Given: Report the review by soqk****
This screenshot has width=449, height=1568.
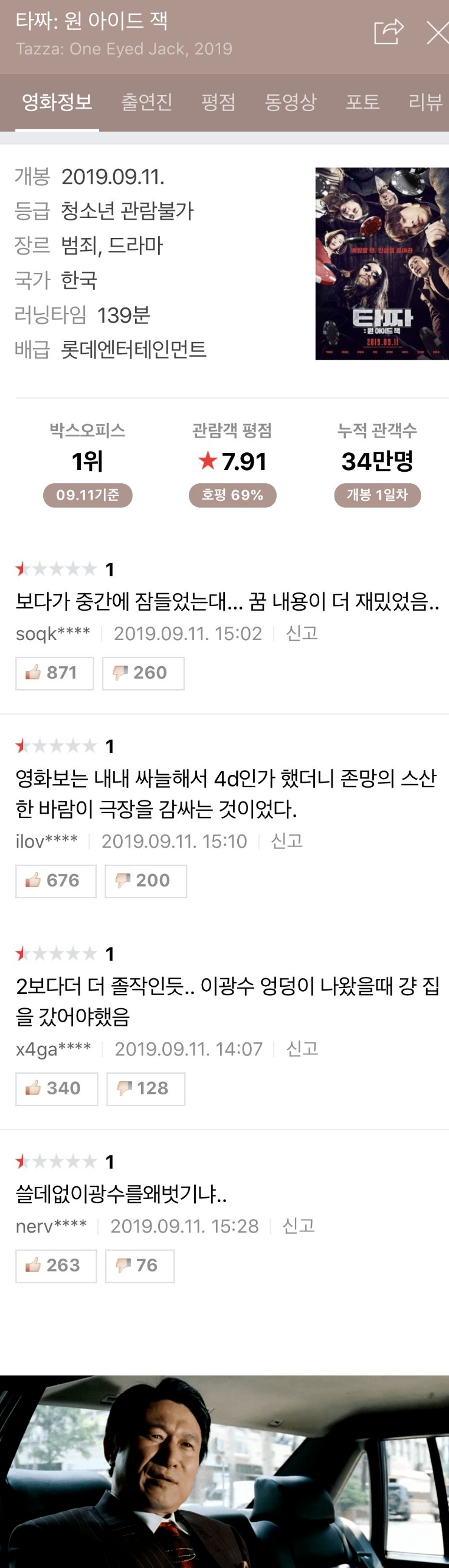Looking at the screenshot, I should [x=301, y=633].
